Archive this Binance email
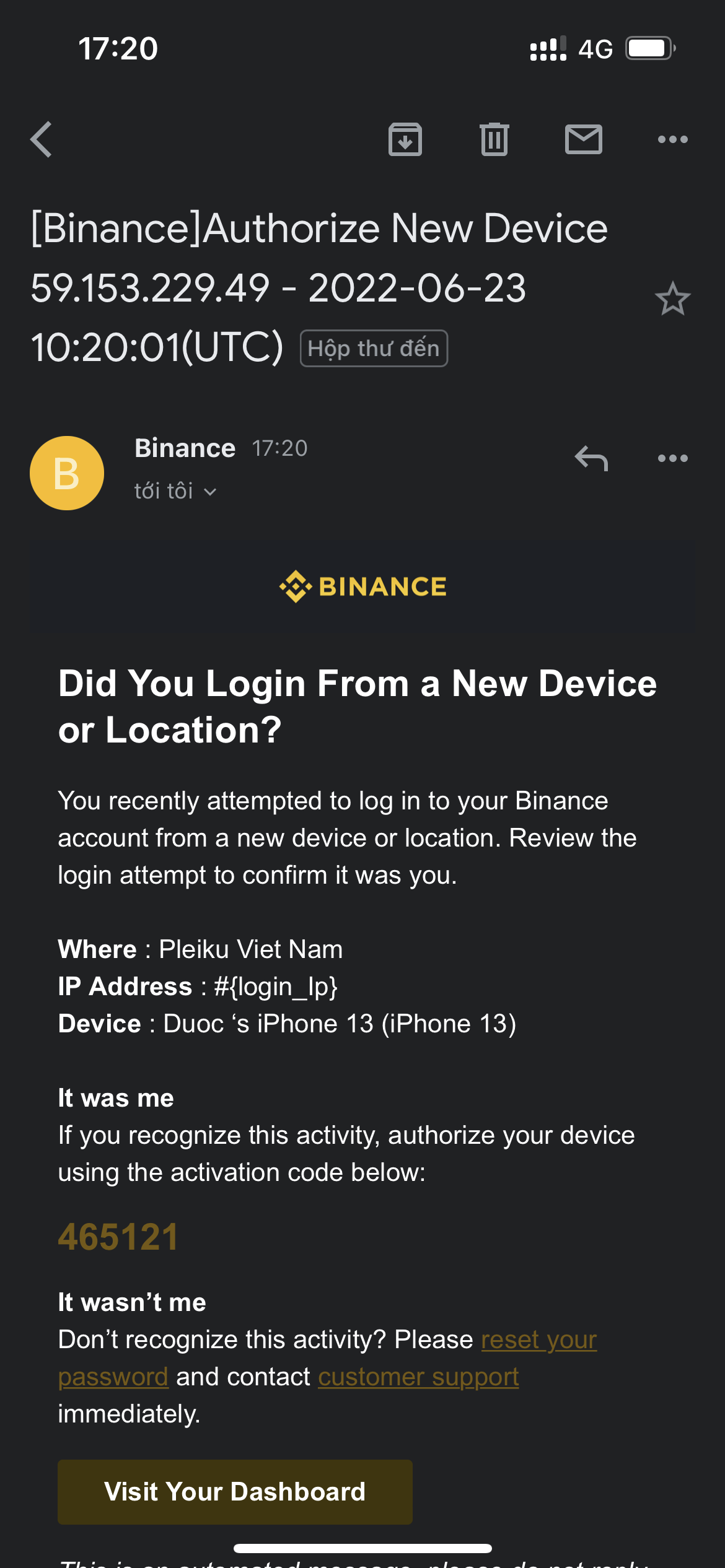This screenshot has width=725, height=1568. click(x=405, y=139)
